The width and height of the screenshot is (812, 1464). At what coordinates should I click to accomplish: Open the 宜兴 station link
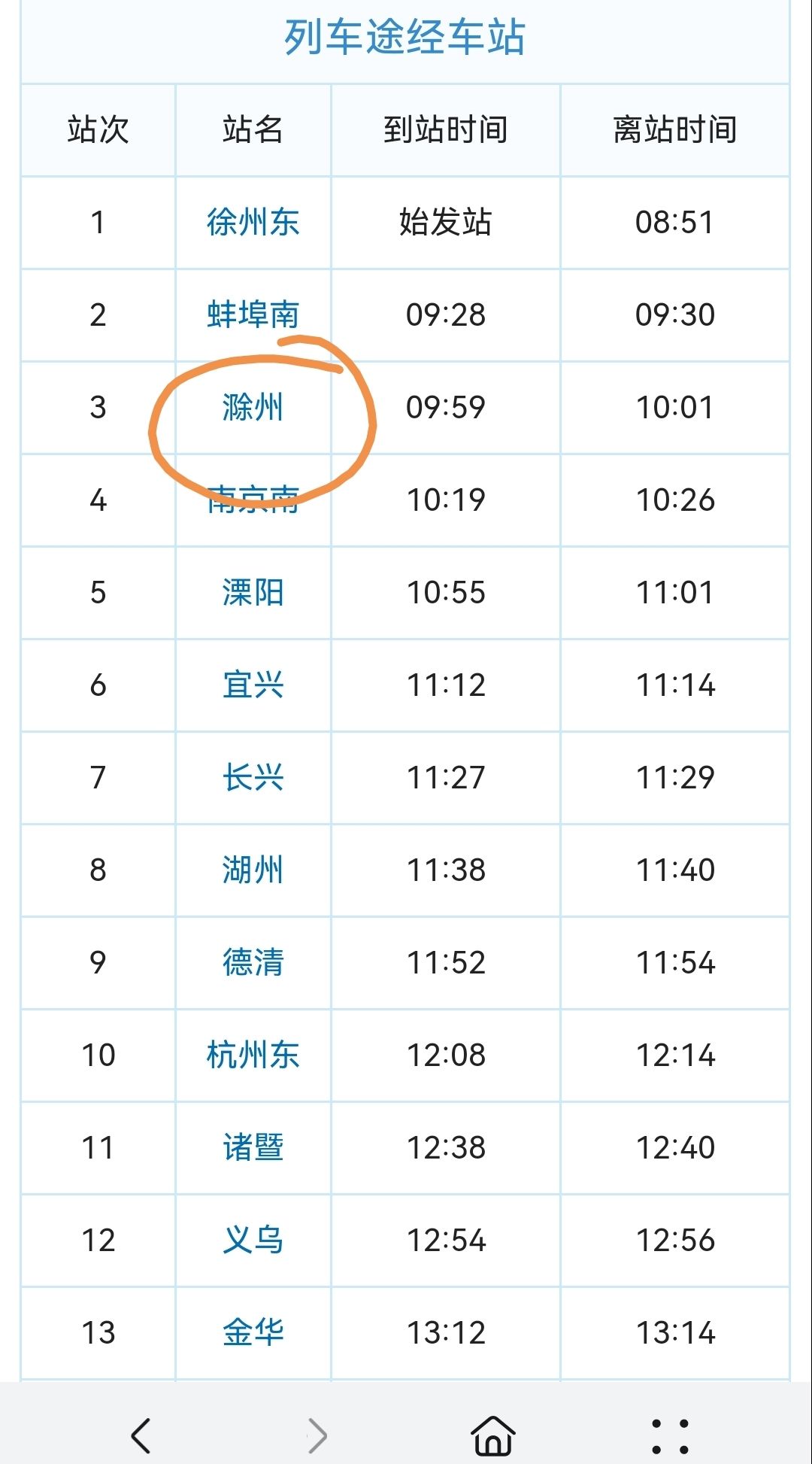pyautogui.click(x=253, y=685)
